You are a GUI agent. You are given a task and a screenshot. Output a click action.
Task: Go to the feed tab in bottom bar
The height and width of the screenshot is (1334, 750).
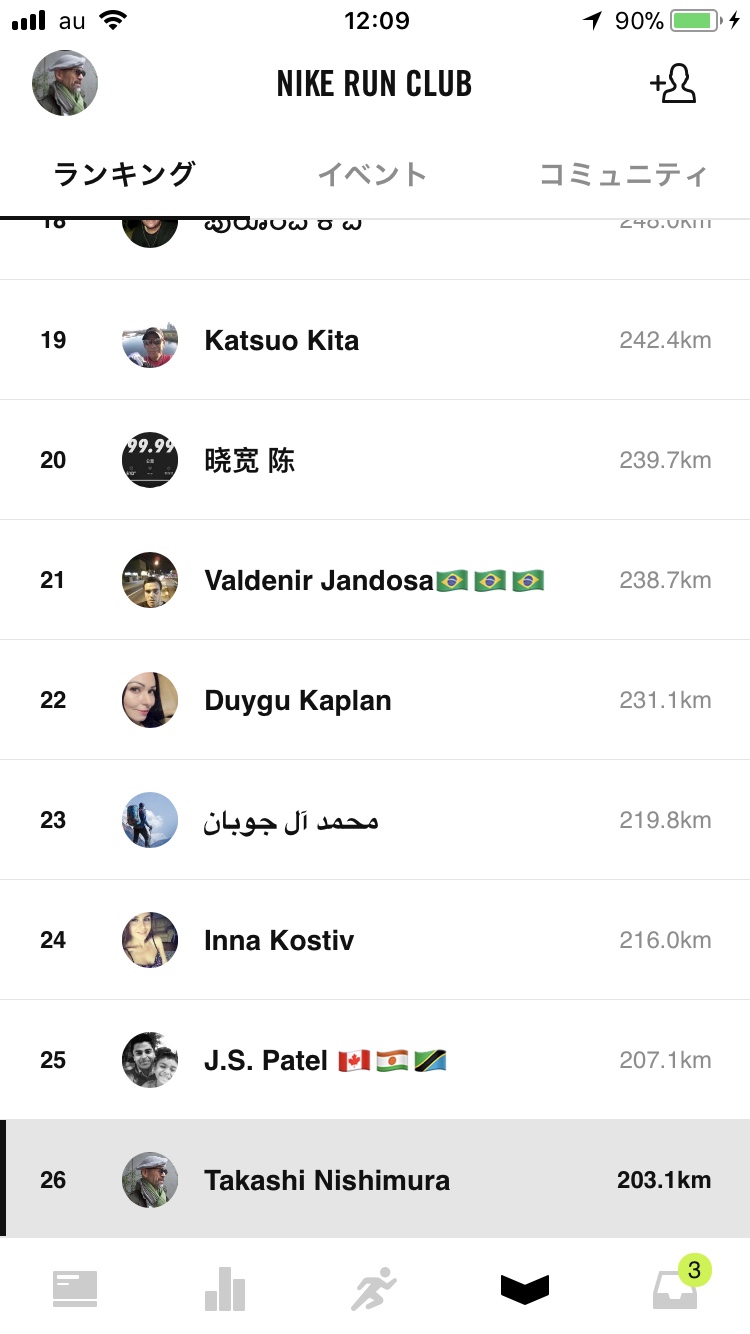75,1288
